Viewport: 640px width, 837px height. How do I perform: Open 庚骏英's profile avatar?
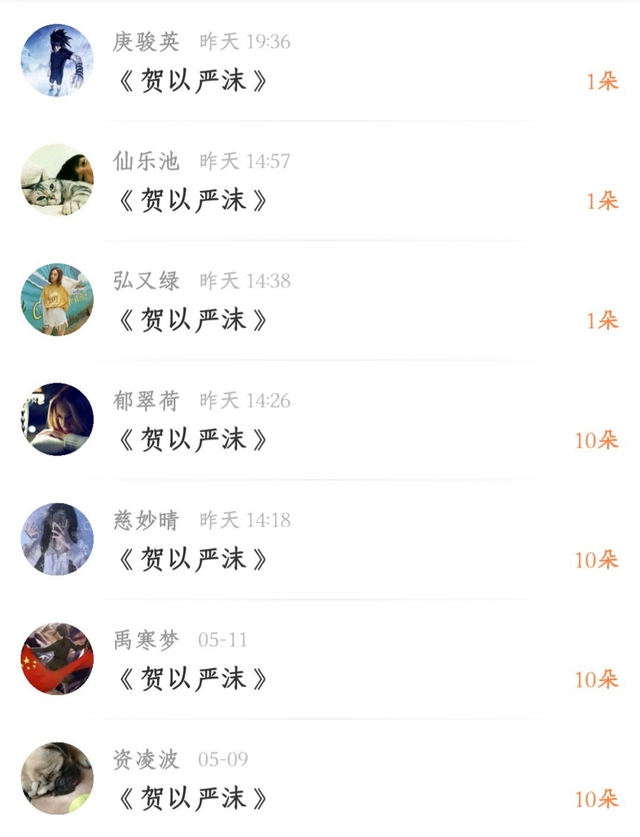57,60
